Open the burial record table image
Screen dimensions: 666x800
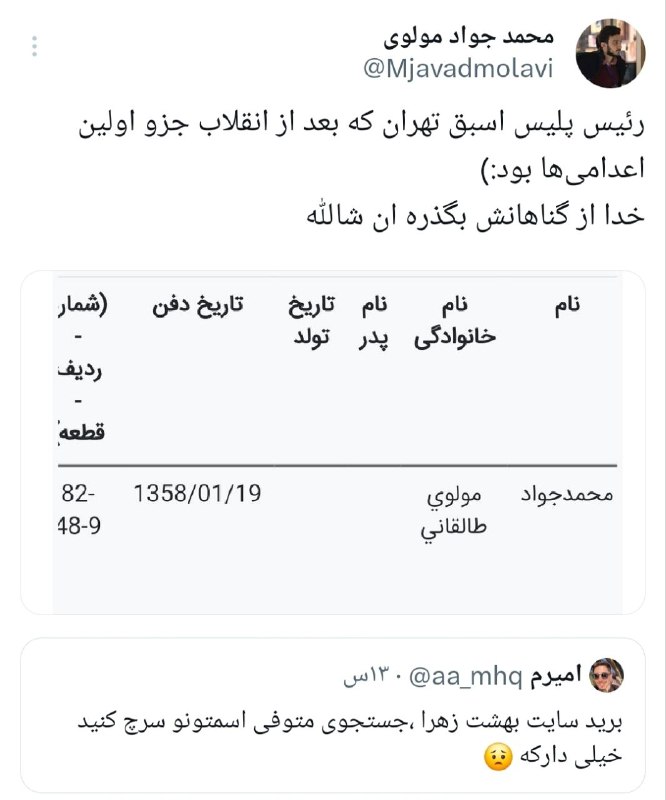point(333,443)
